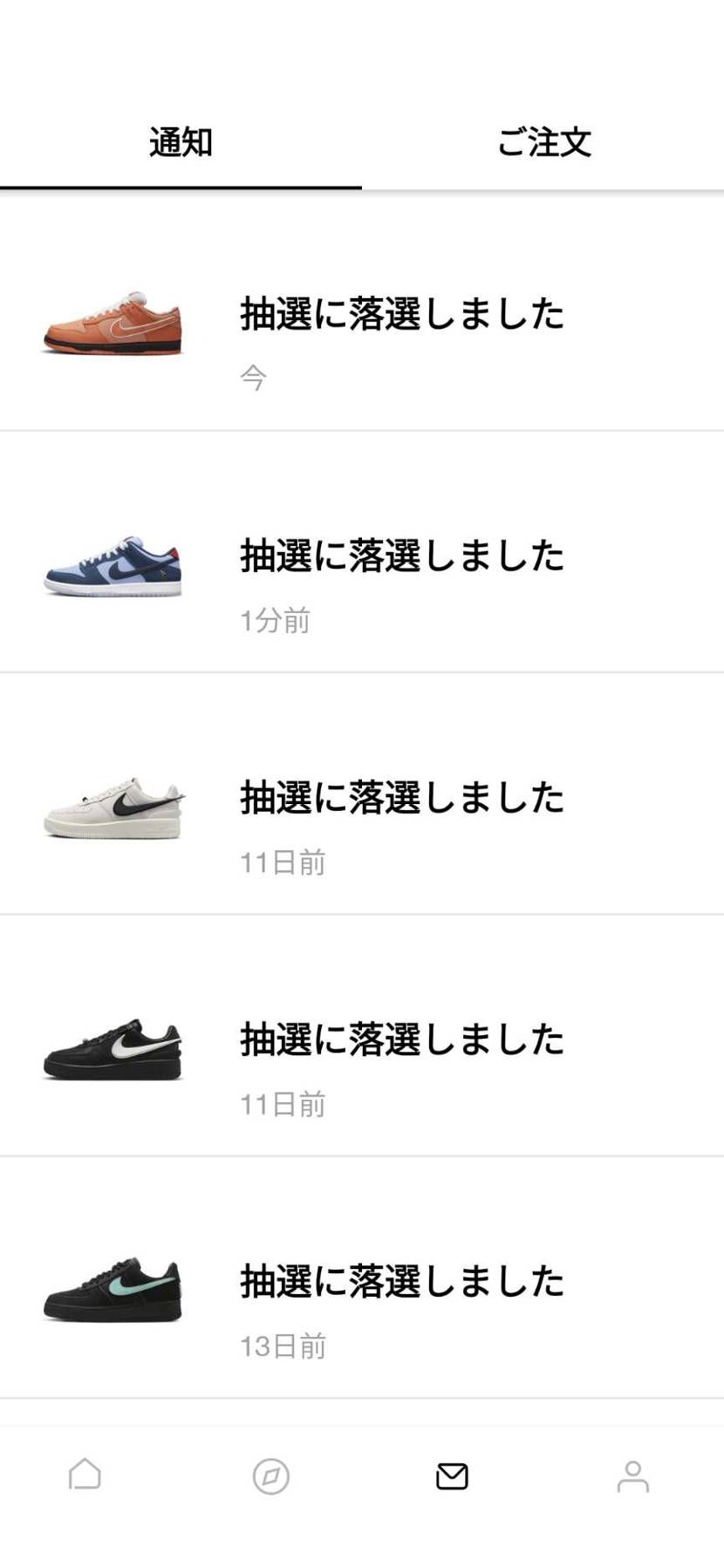Switch to the ご注文 tab
724x1568 pixels.
pos(543,144)
